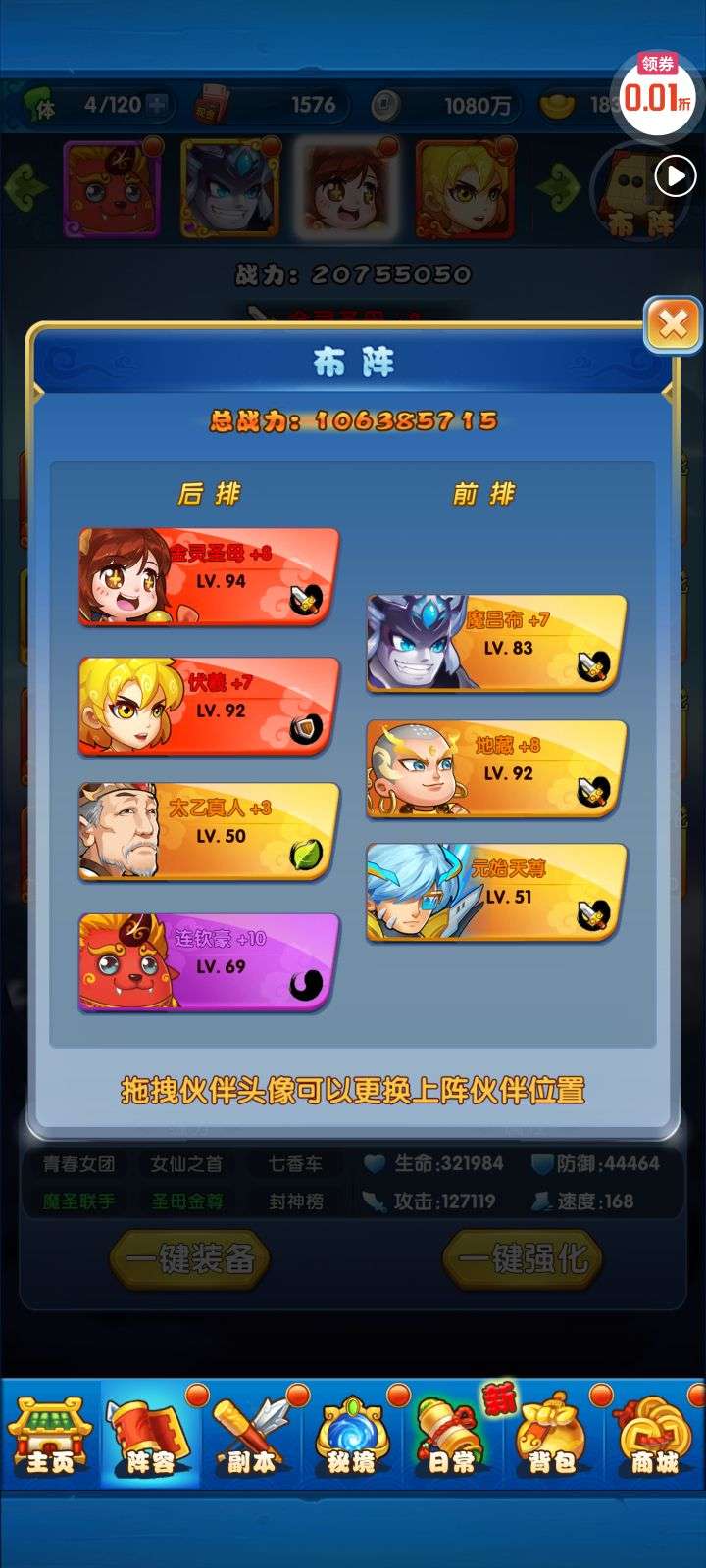Switch to 阵容 lineup tab

pyautogui.click(x=150, y=1438)
